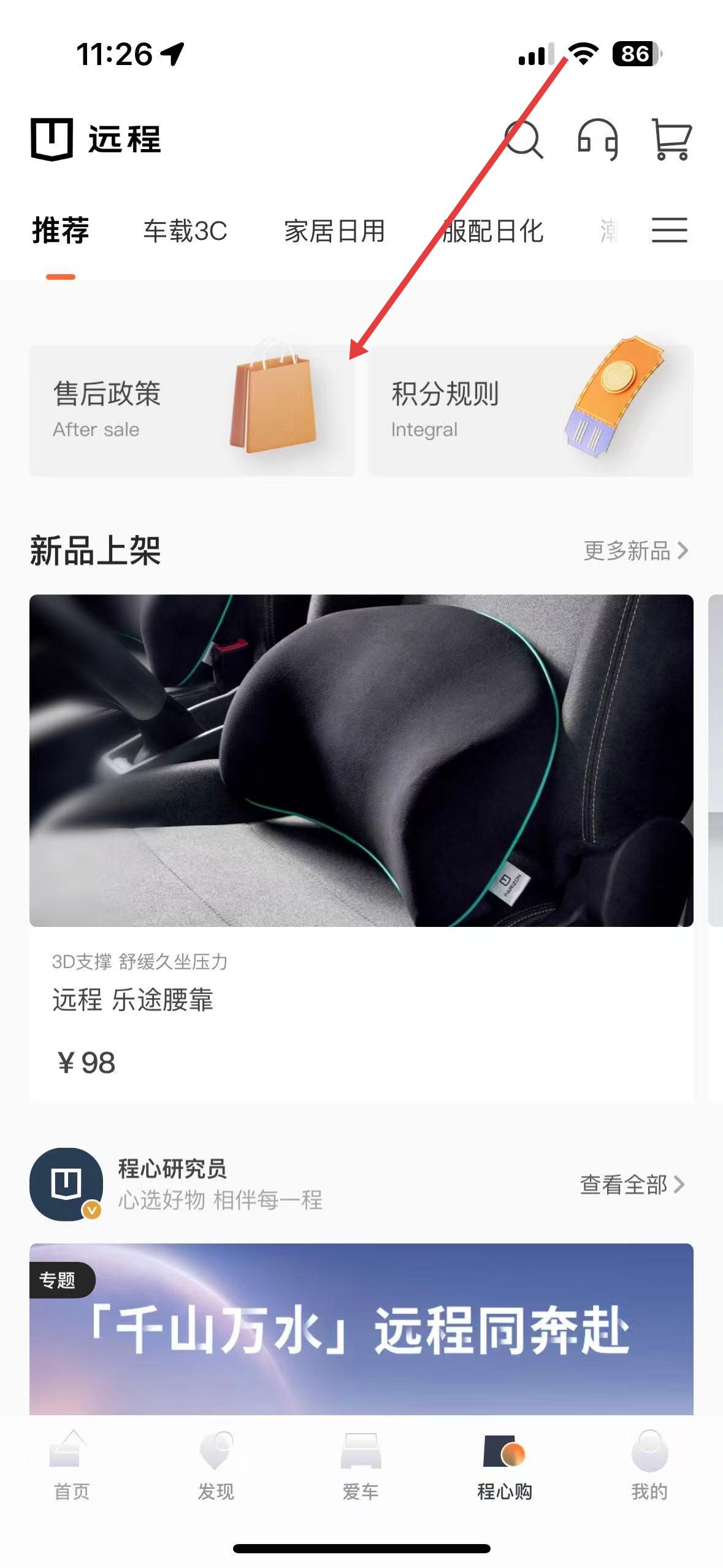723x1568 pixels.
Task: Switch to the 发现 tab
Action: 216,1466
